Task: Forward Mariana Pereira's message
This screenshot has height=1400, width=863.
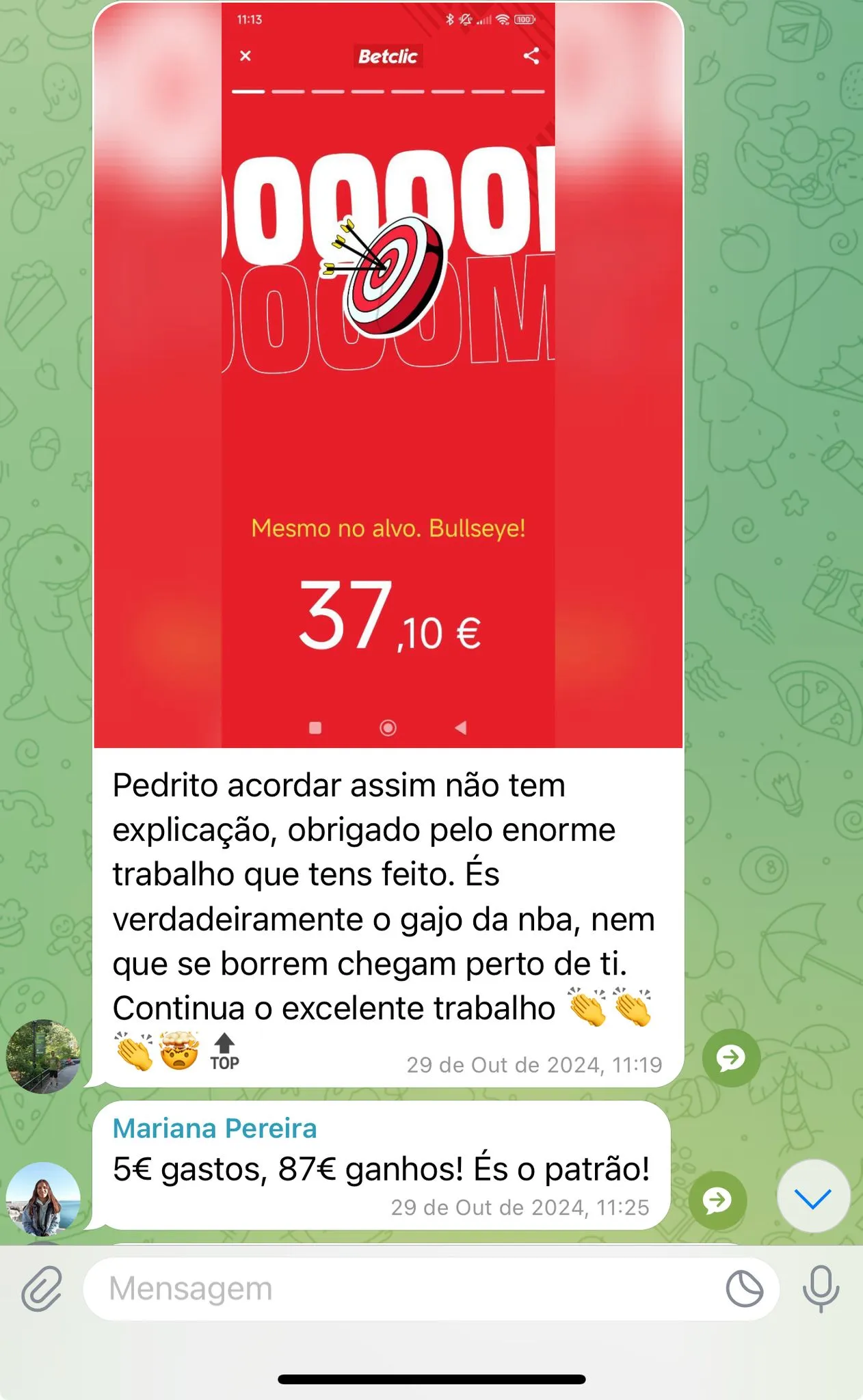Action: click(x=717, y=1200)
